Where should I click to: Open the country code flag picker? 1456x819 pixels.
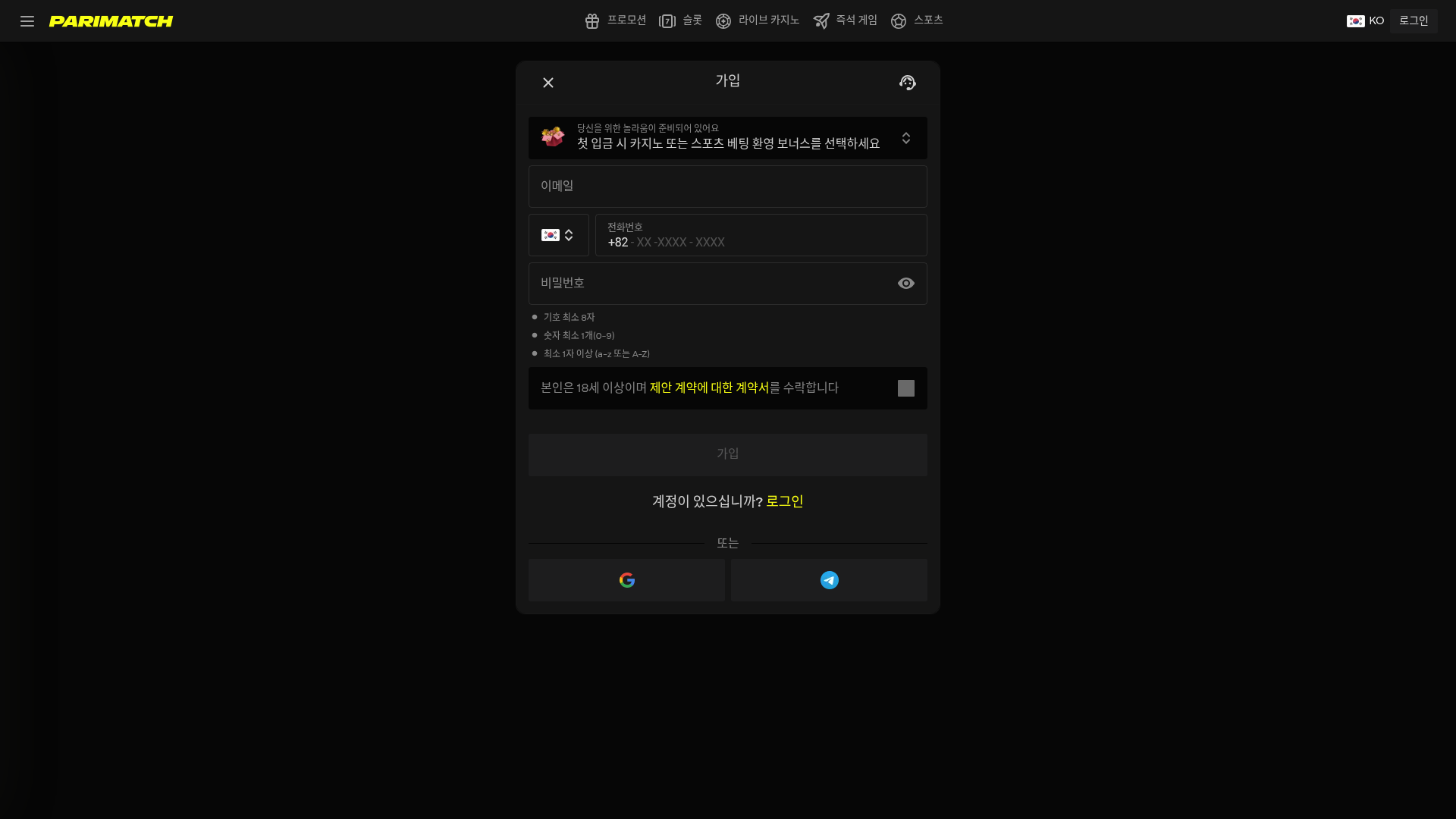[558, 235]
